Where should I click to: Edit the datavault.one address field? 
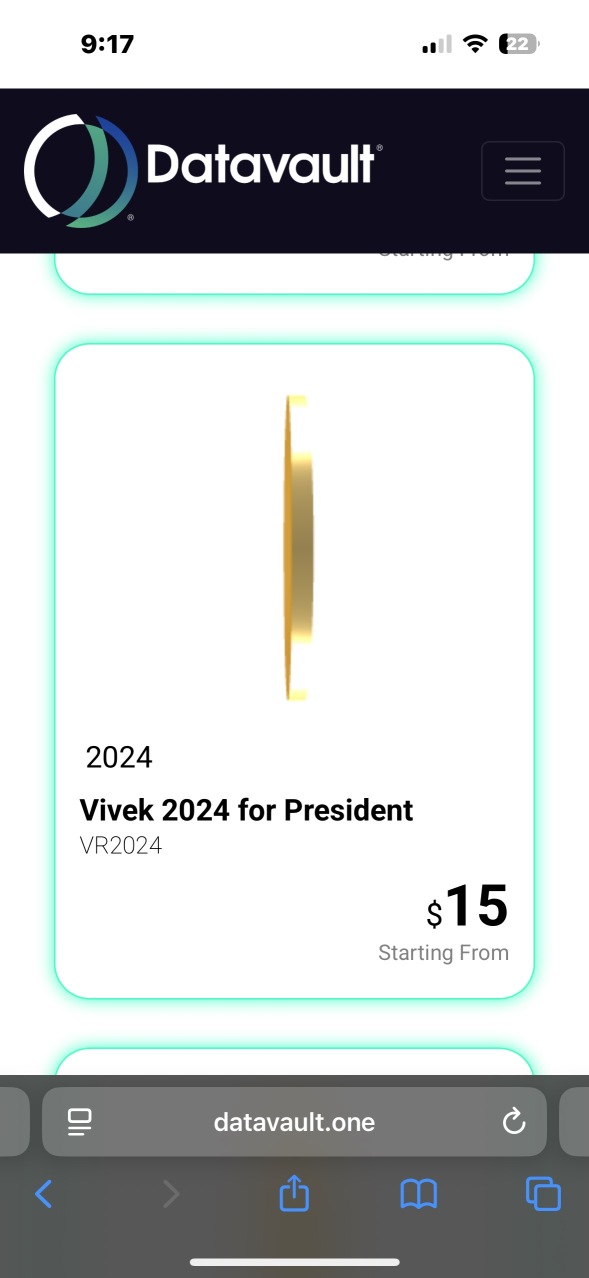pos(294,1122)
